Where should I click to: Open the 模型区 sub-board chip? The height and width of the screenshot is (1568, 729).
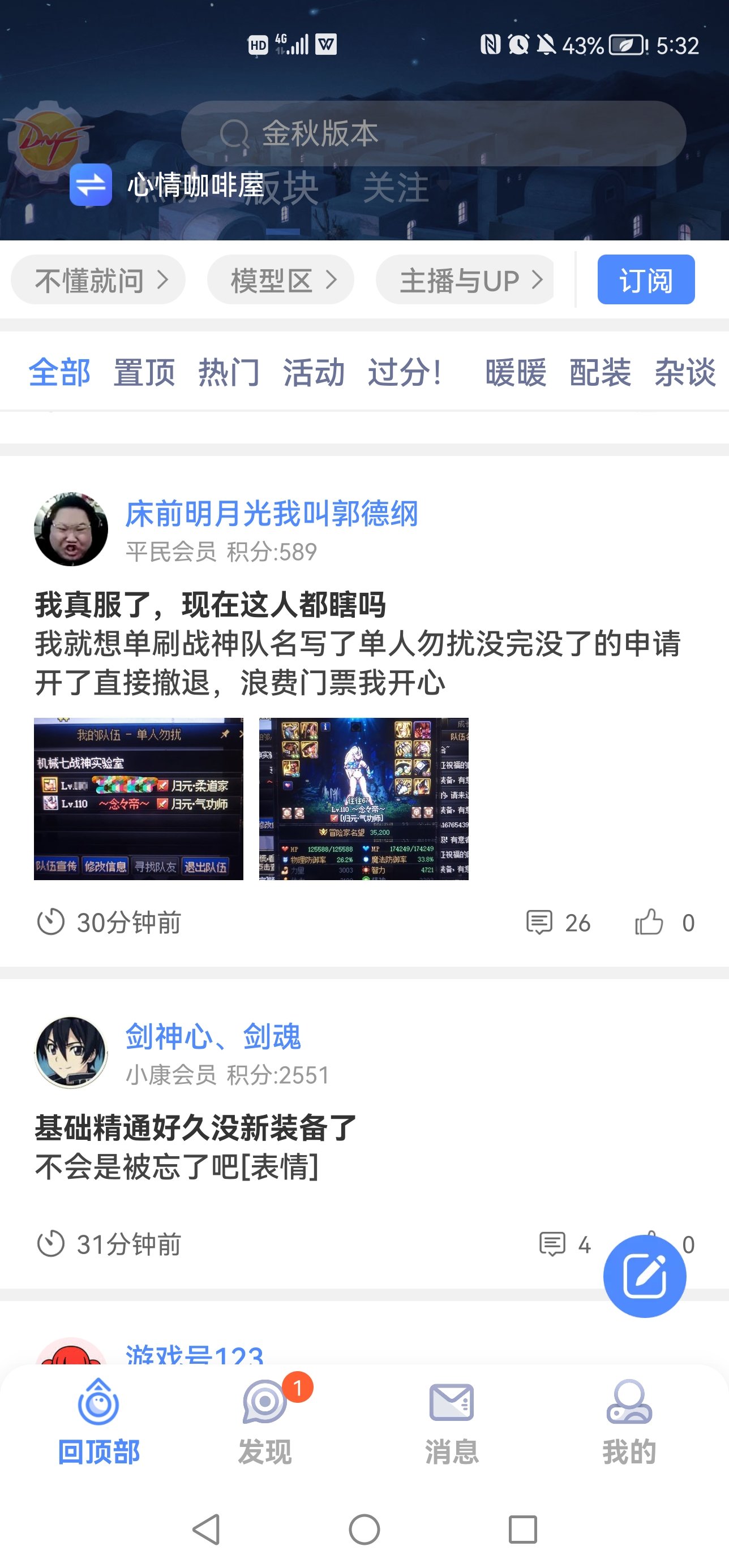280,280
